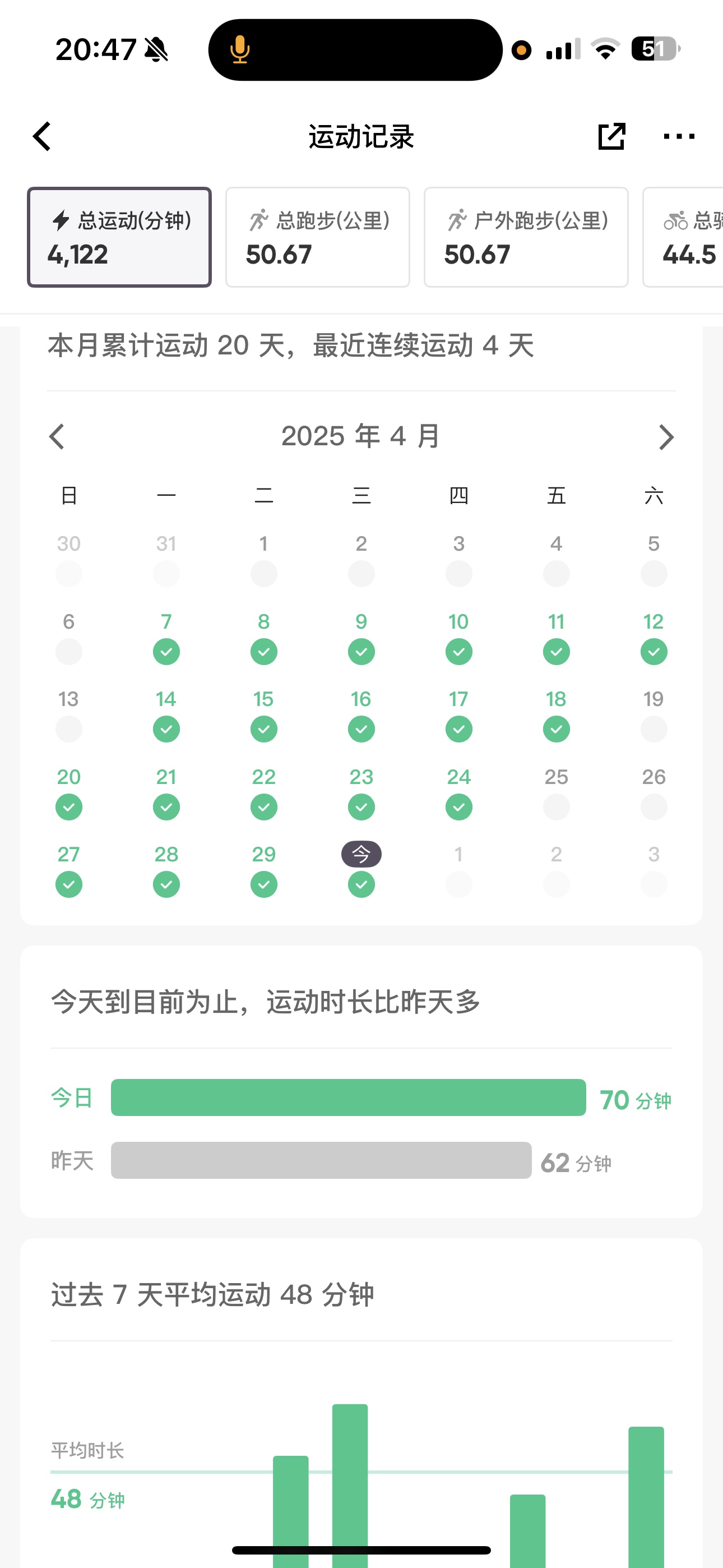Open April 12 in the calendar
Viewport: 723px width, 1568px height.
(654, 637)
